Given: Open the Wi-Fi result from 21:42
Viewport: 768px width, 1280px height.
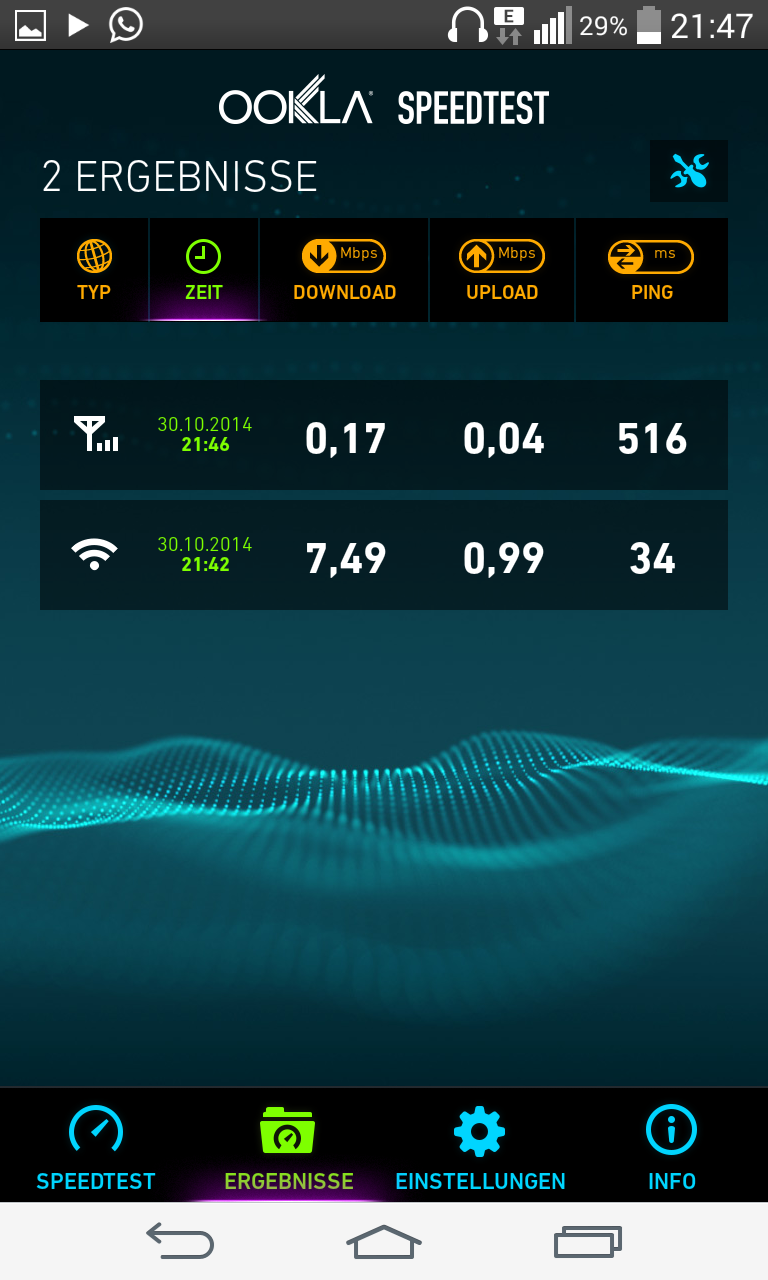Looking at the screenshot, I should [384, 556].
